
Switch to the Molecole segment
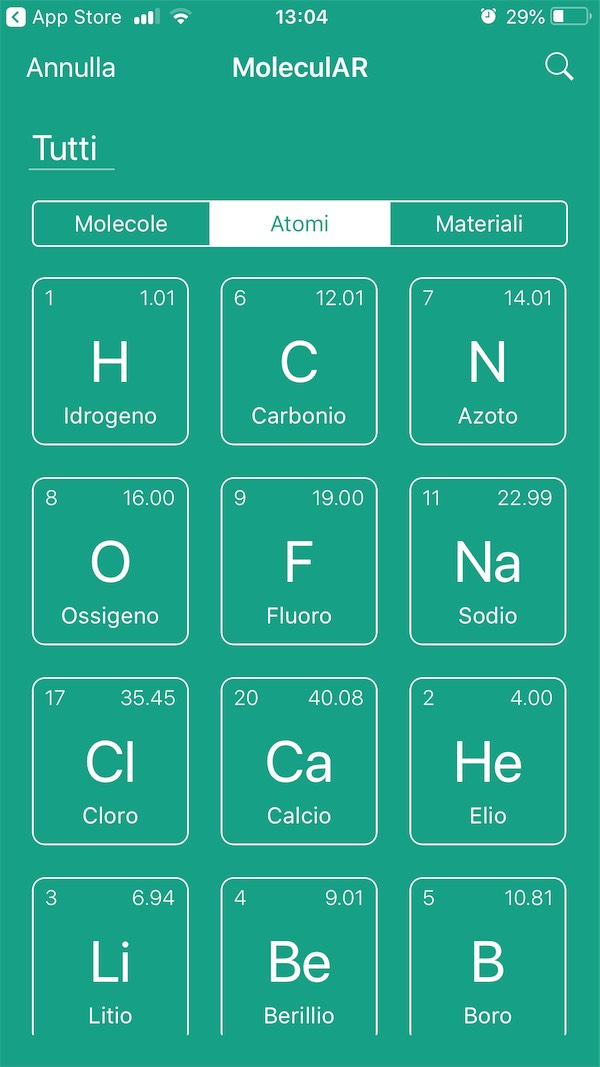tap(121, 224)
